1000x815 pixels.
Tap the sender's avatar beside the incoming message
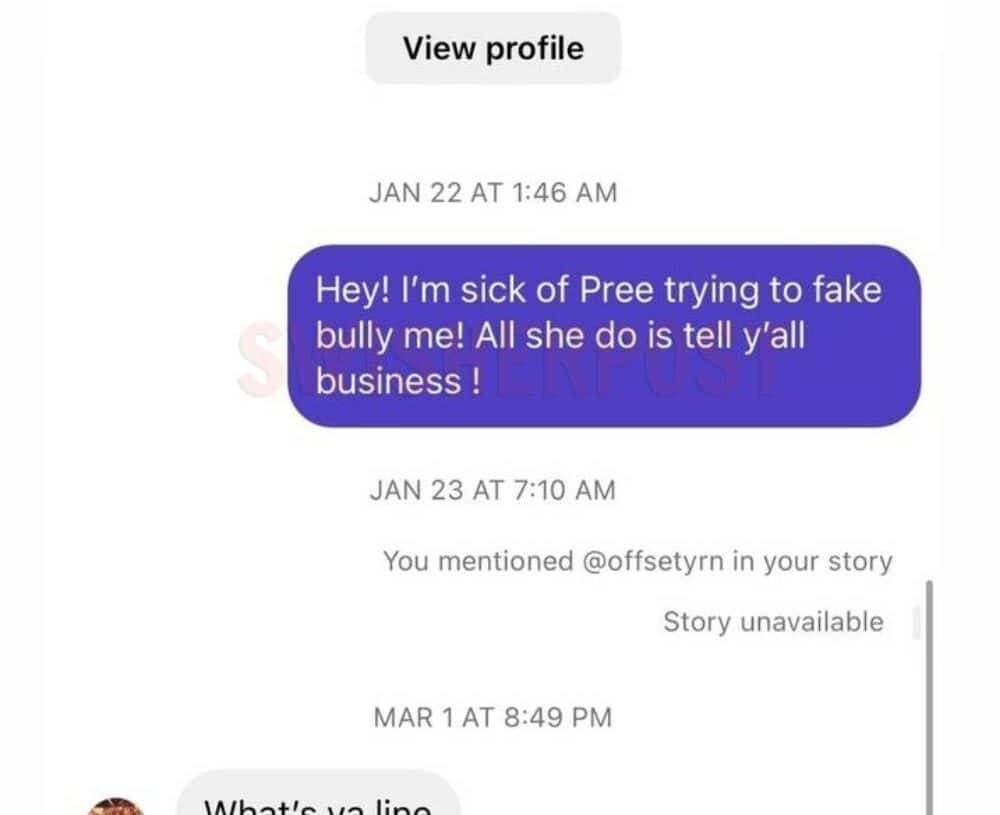[x=117, y=806]
